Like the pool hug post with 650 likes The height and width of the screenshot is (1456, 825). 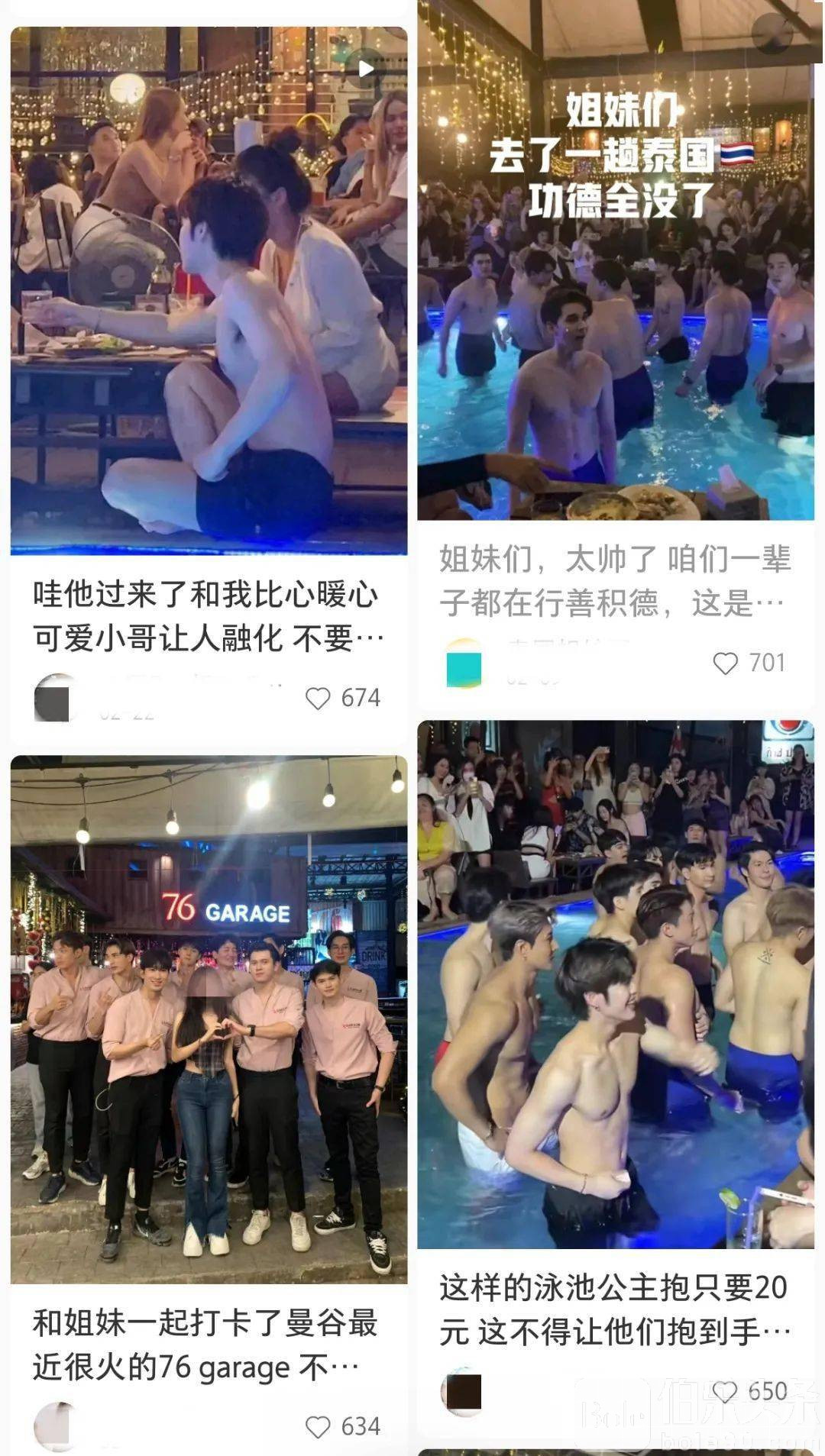[725, 1392]
